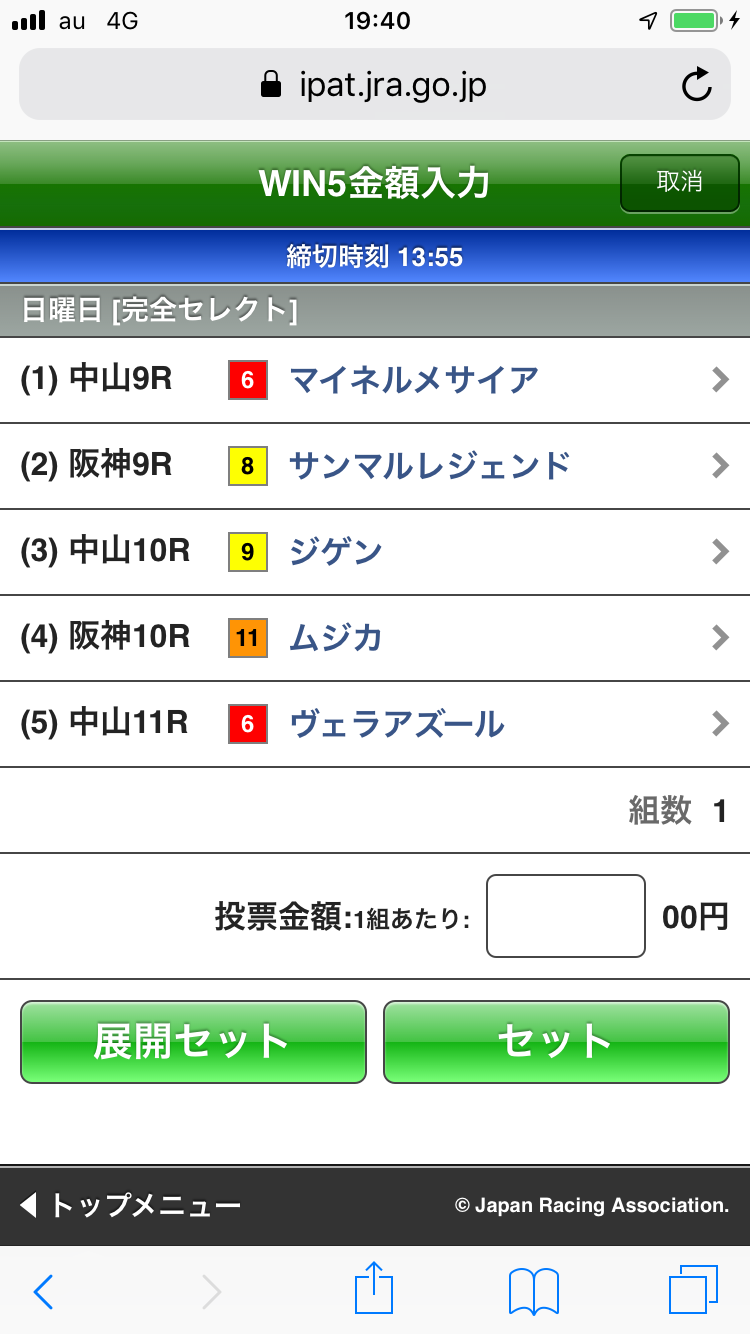Open Safari bookmarks
The height and width of the screenshot is (1334, 750).
click(x=533, y=1292)
